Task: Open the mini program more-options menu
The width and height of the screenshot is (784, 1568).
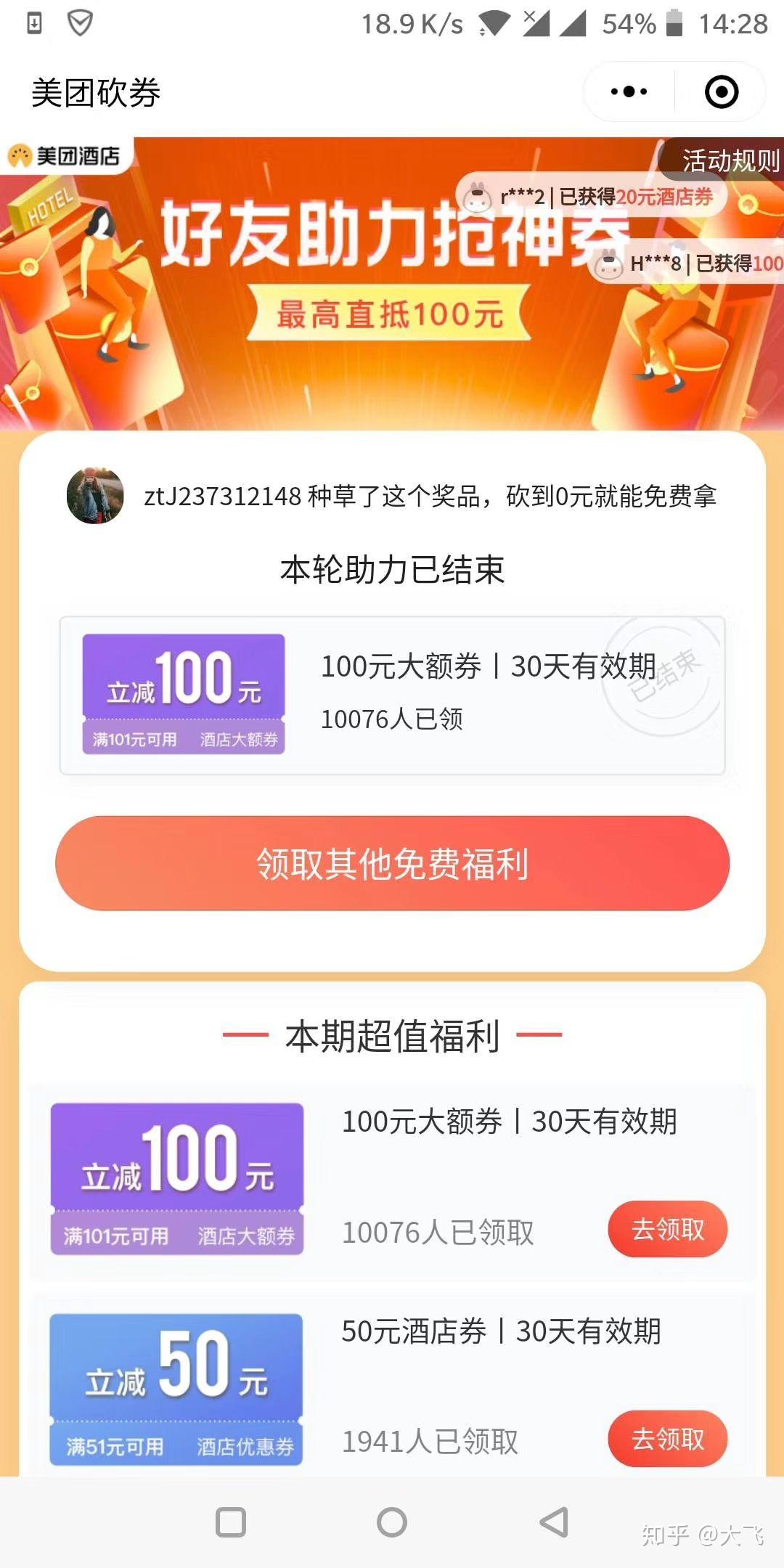Action: 629,91
